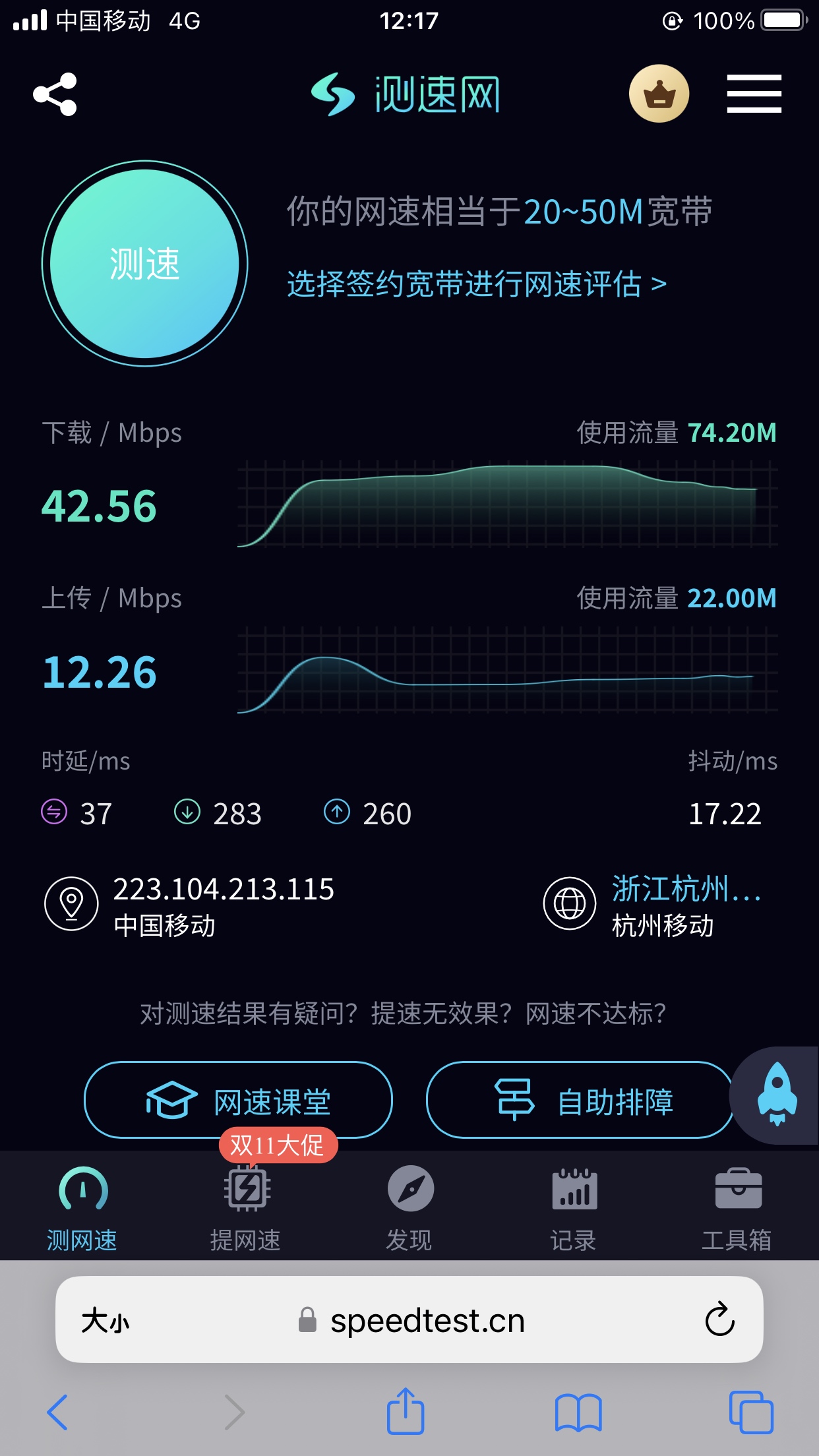Open Safari bookmarks
The width and height of the screenshot is (819, 1456).
578,1412
